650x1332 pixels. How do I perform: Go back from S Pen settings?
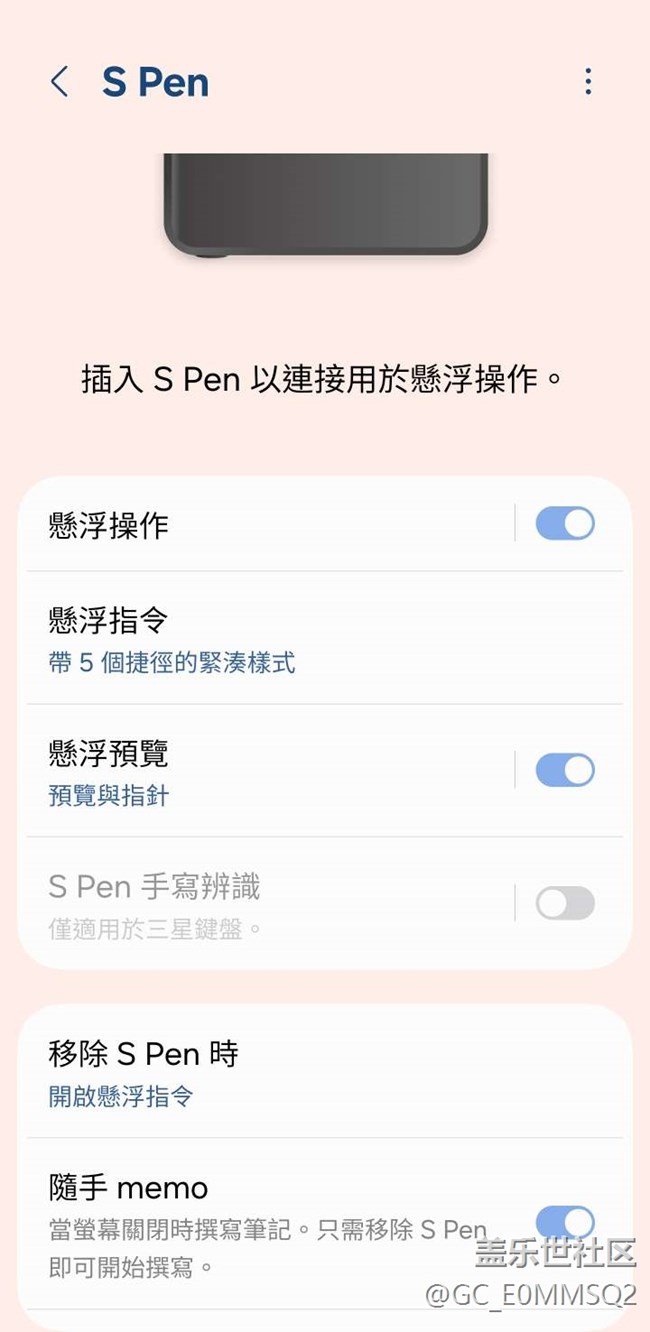[x=60, y=82]
